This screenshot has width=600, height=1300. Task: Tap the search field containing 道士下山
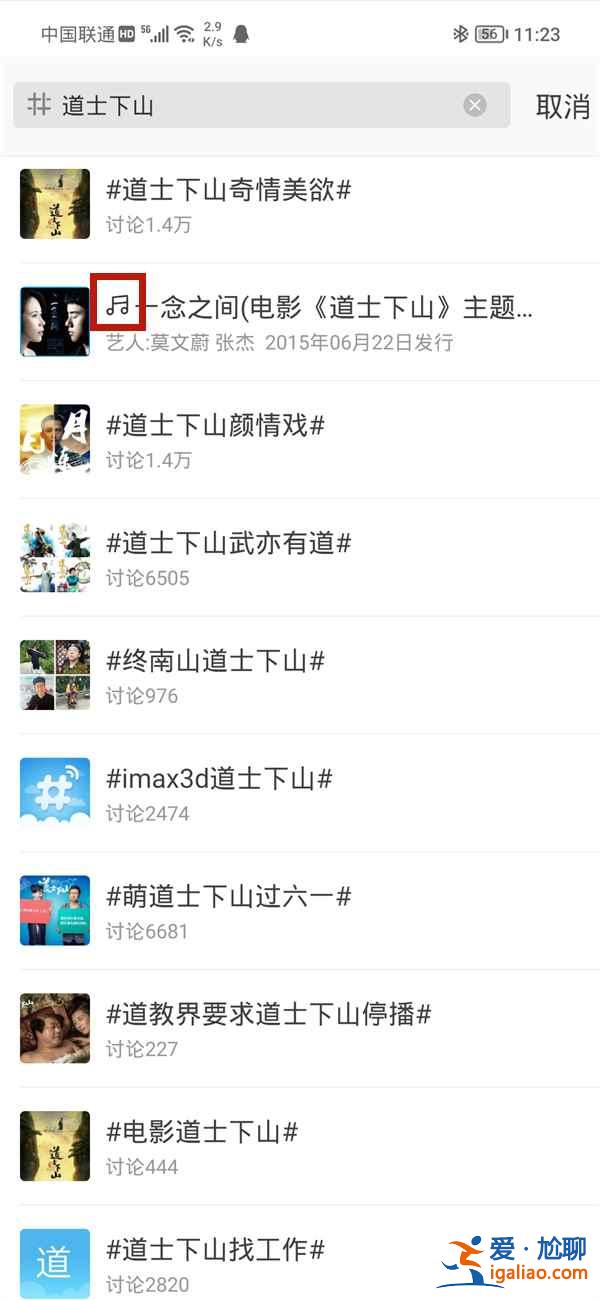point(250,105)
